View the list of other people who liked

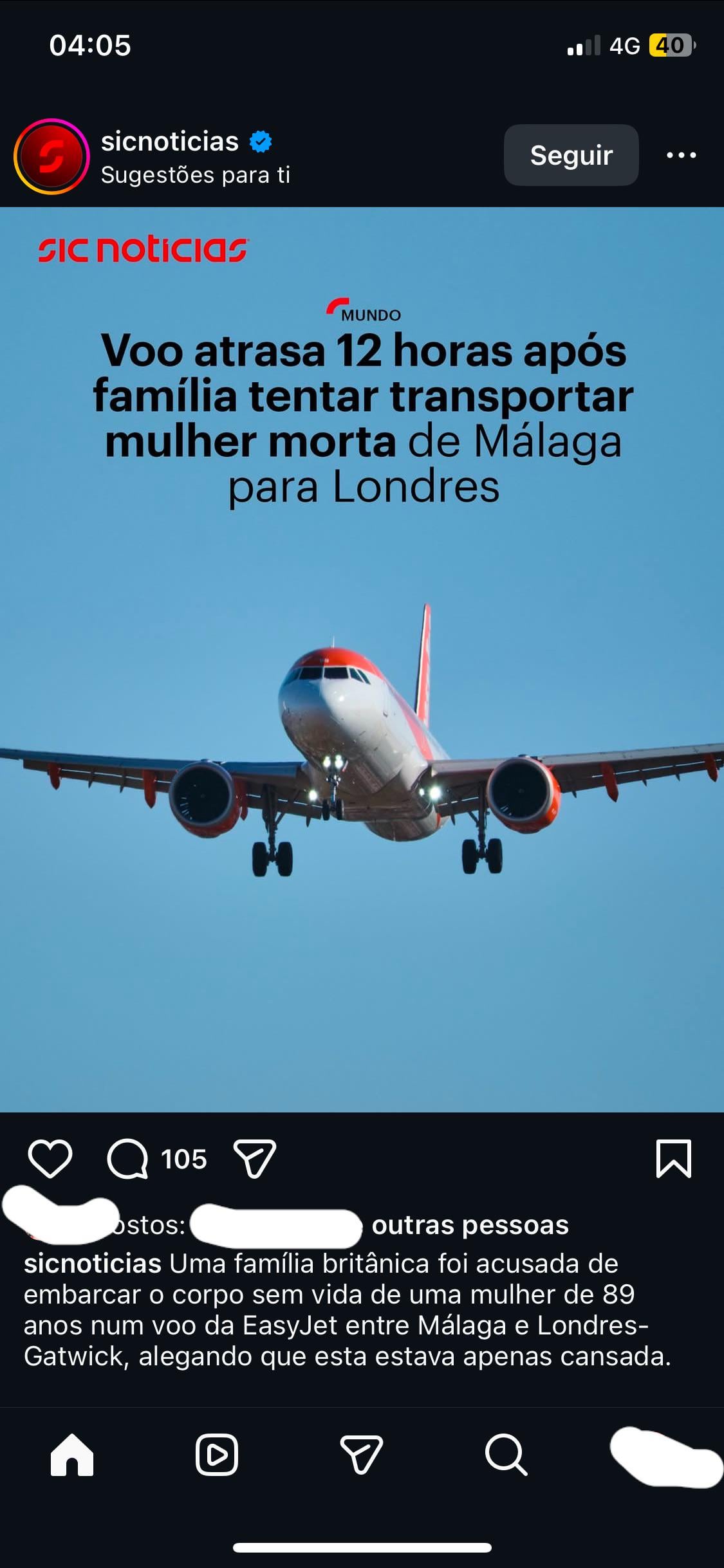470,1225
